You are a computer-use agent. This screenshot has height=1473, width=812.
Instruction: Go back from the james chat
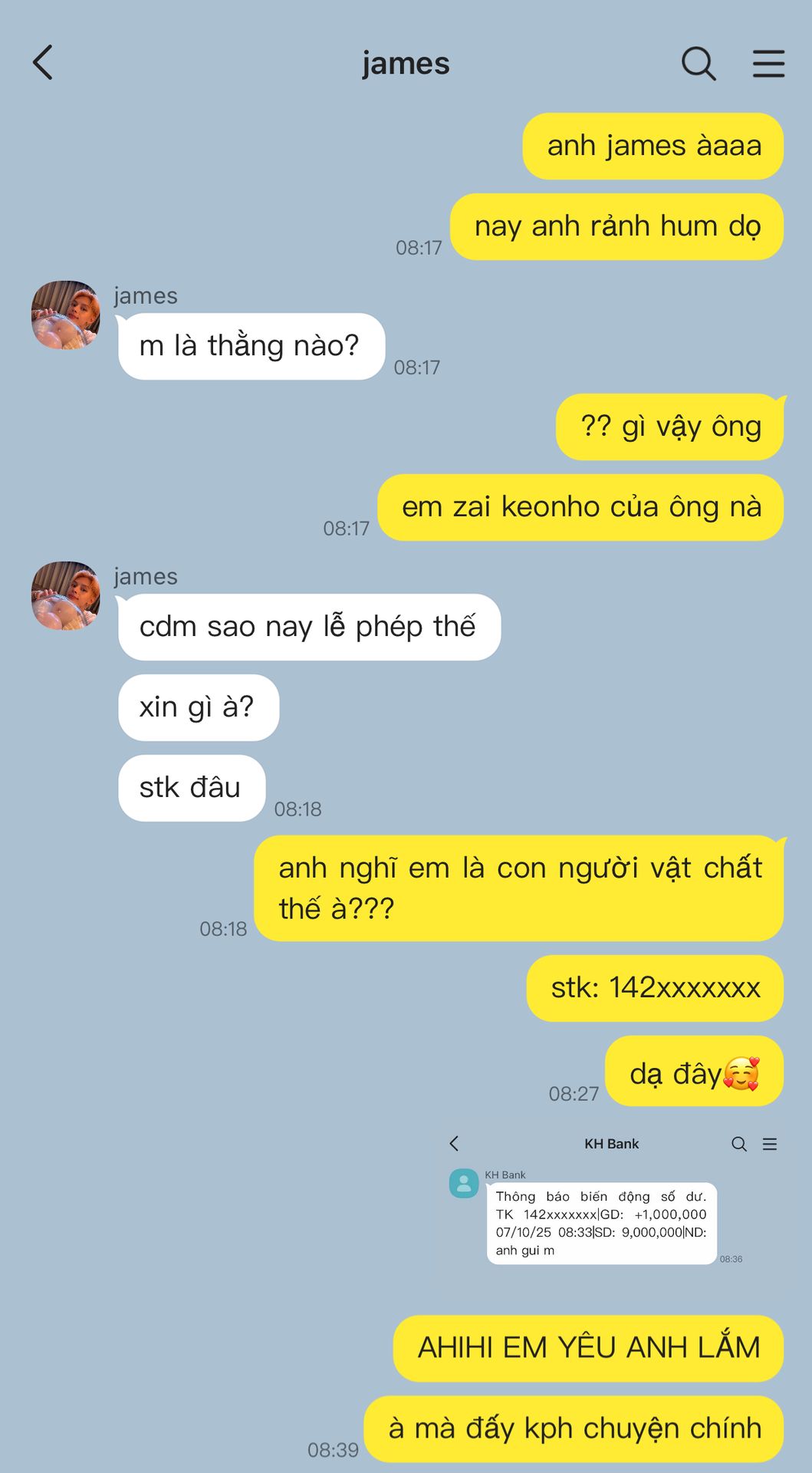43,63
